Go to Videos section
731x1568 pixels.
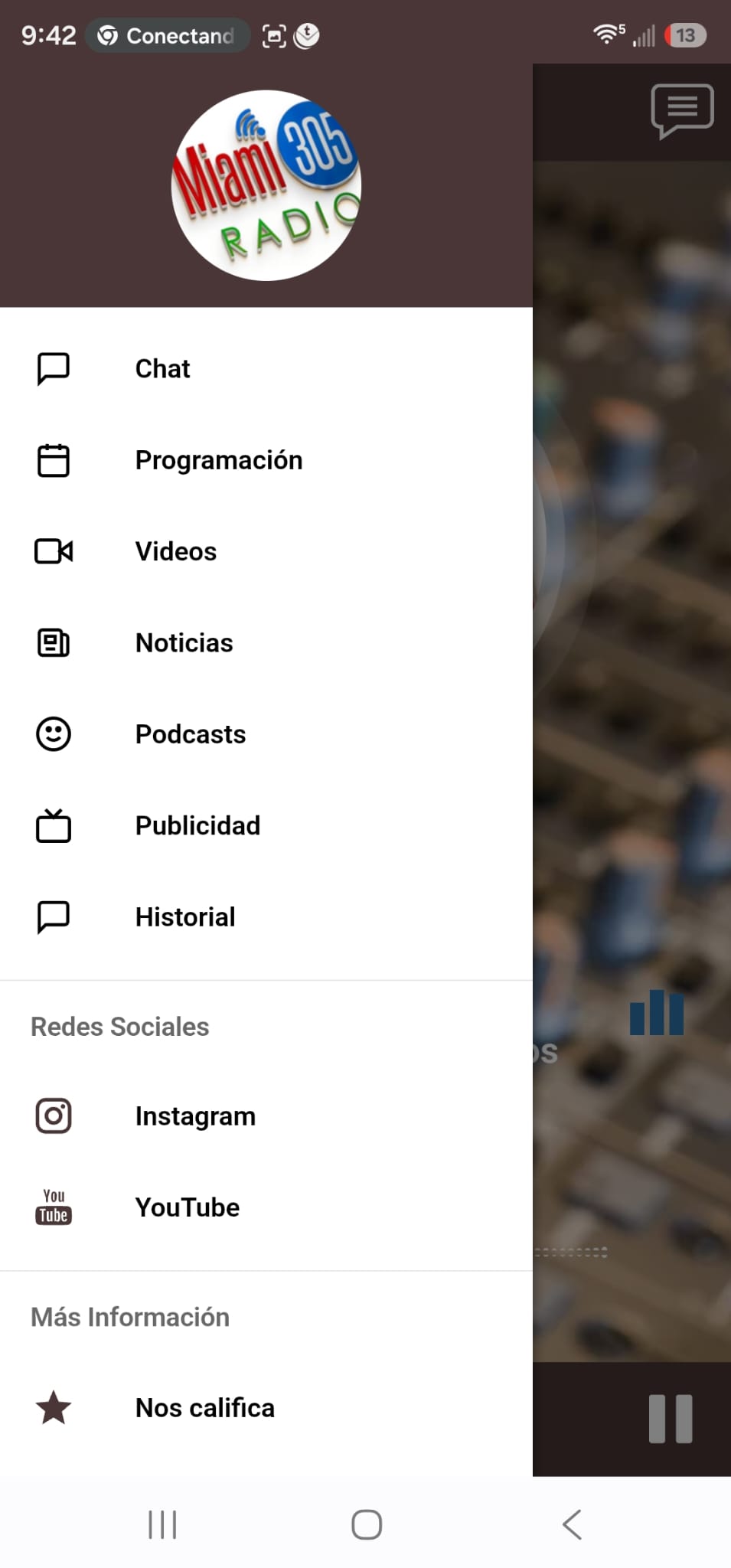[266, 551]
